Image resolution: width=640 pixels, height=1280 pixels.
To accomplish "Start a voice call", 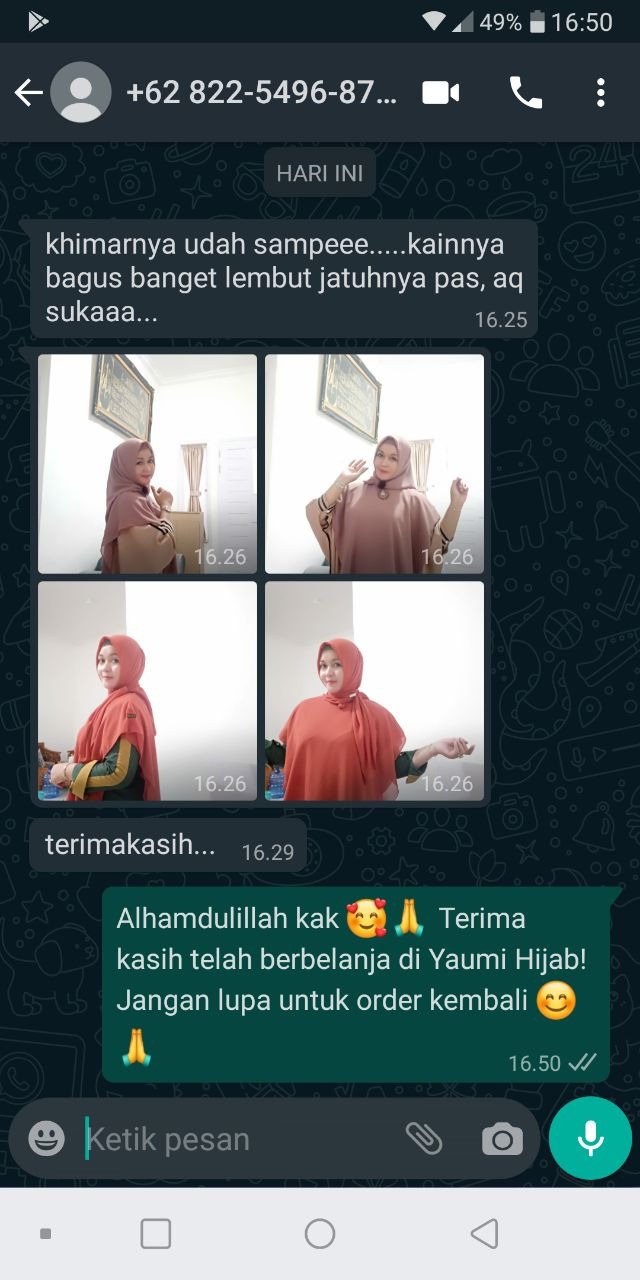I will [x=525, y=93].
